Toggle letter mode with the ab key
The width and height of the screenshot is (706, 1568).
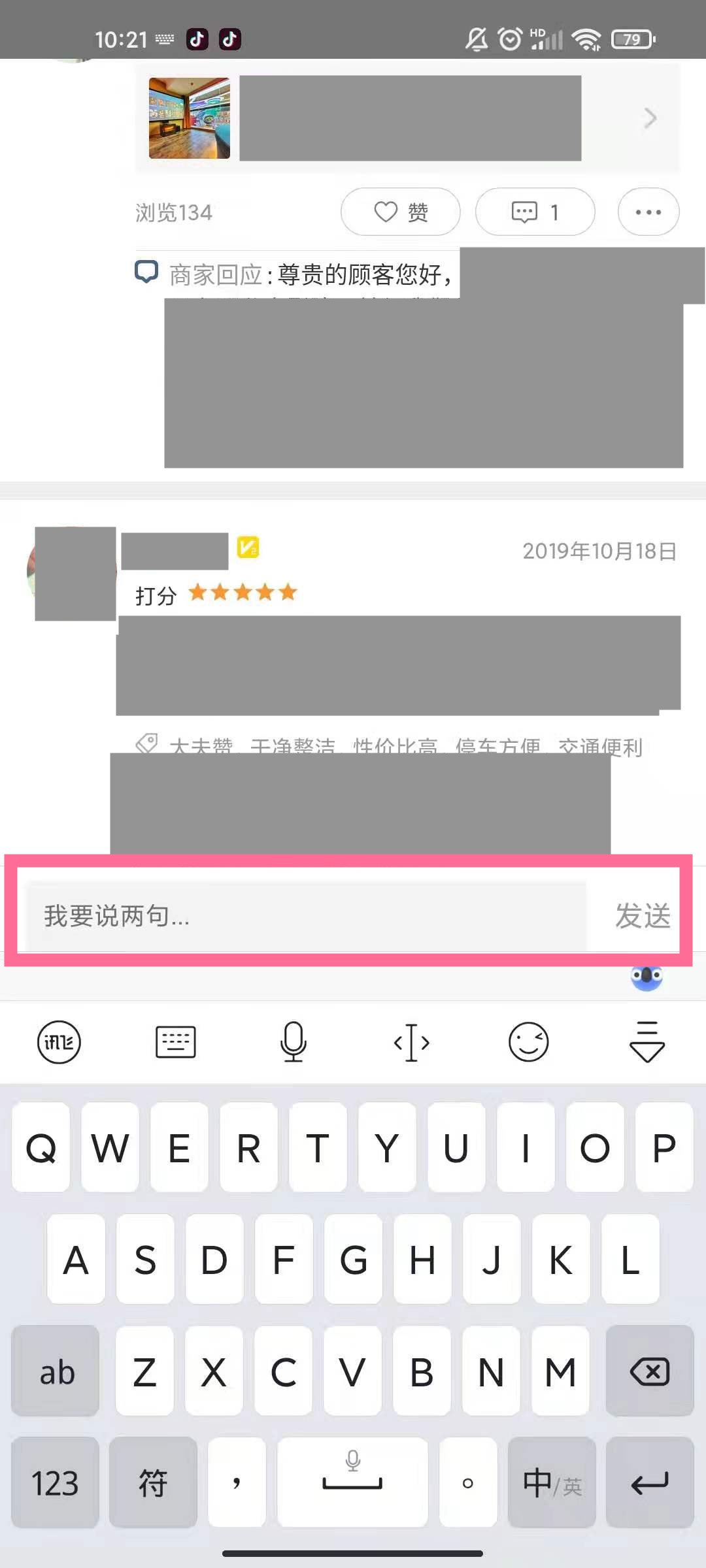pyautogui.click(x=55, y=1372)
